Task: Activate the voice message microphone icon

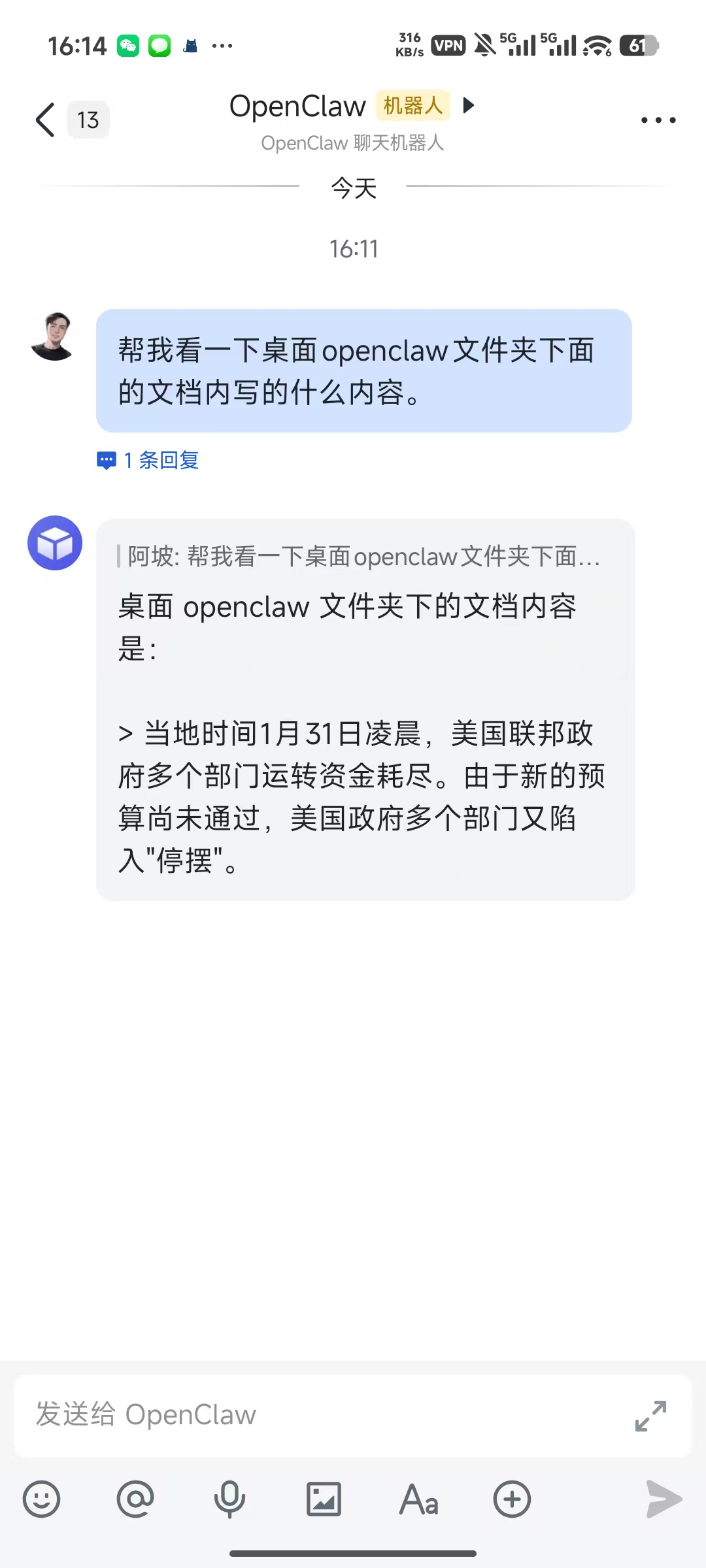Action: point(229,1499)
